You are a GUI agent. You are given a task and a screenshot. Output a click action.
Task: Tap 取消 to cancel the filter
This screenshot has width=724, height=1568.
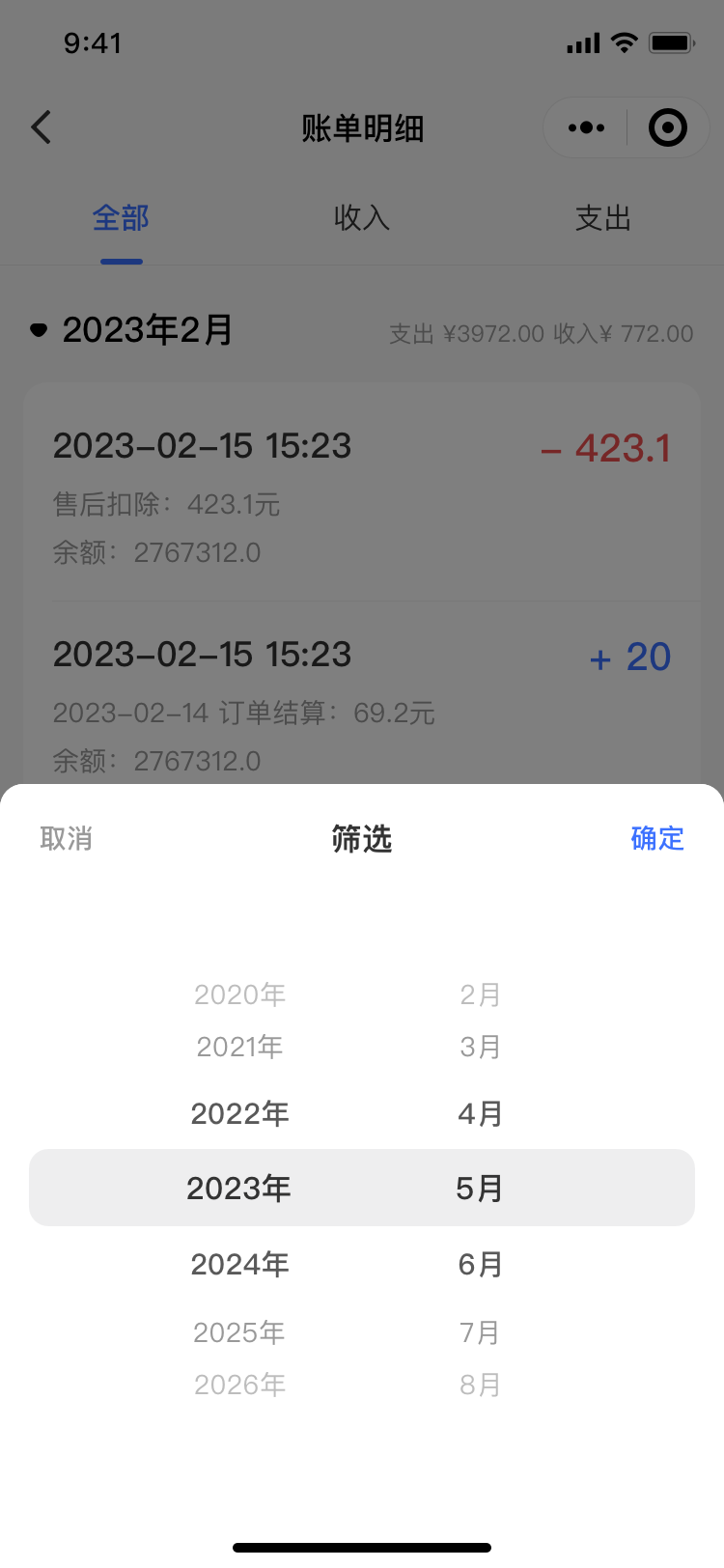click(x=67, y=838)
